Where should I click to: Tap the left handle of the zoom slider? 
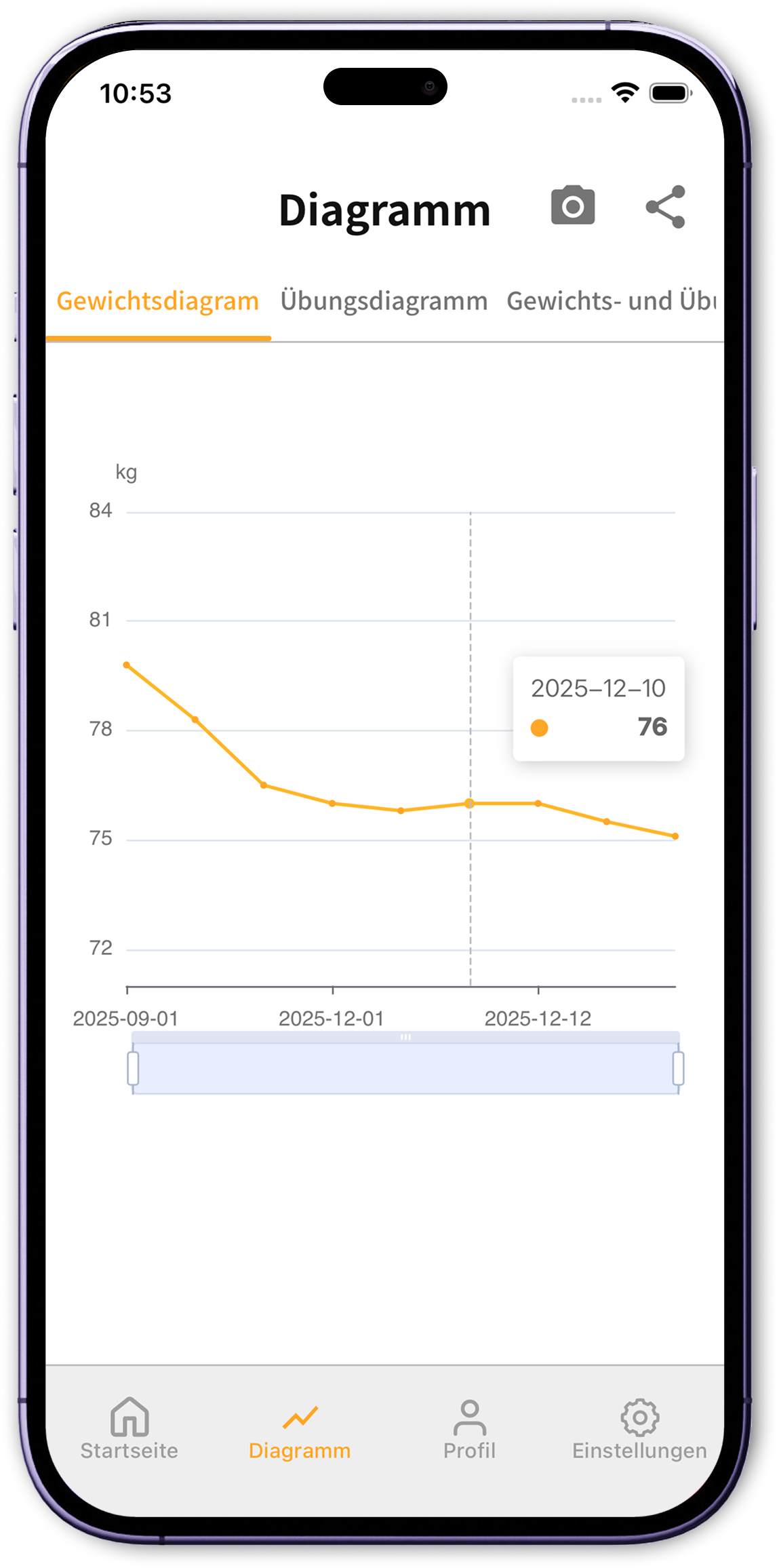[134, 1068]
